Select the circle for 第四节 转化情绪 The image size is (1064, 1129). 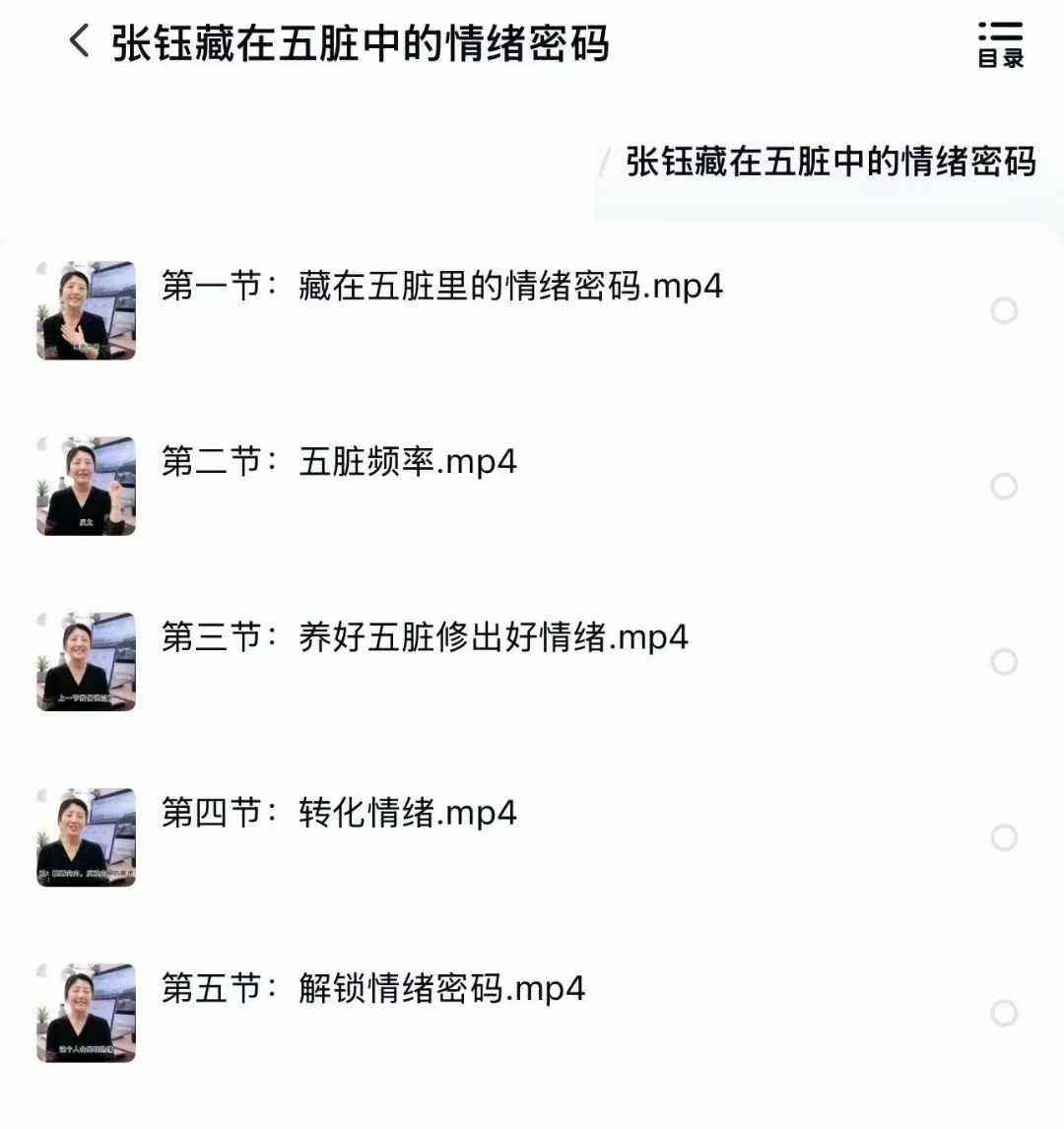1003,838
